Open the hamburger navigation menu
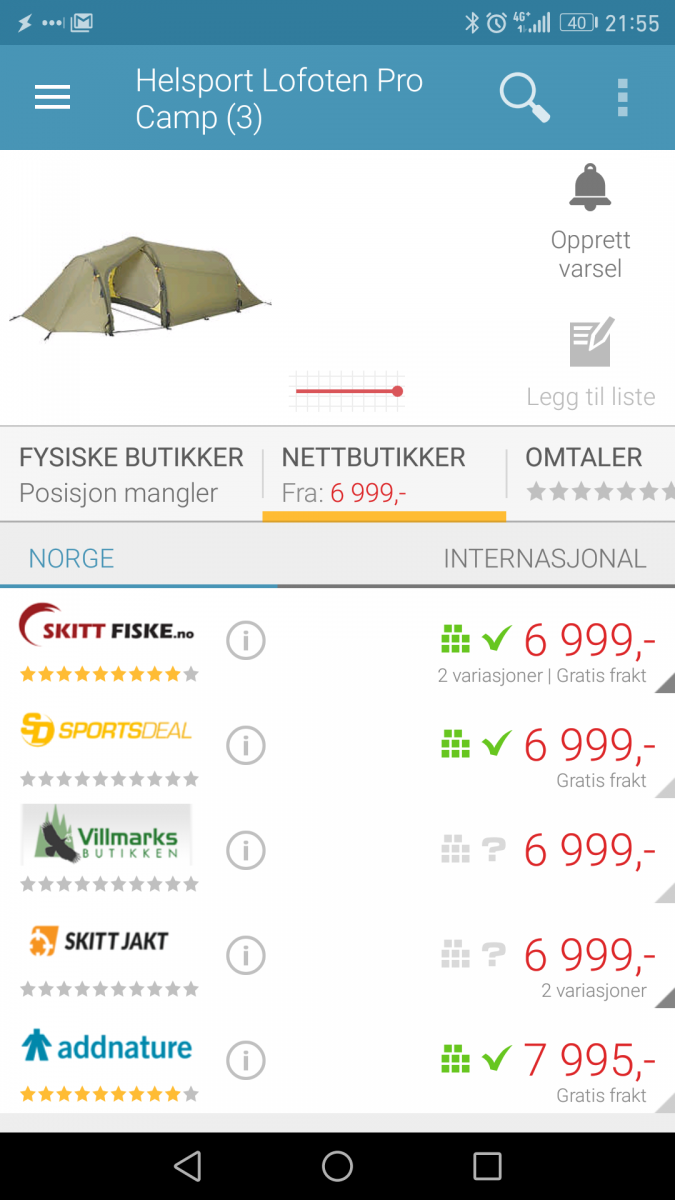Image resolution: width=675 pixels, height=1200 pixels. coord(52,98)
